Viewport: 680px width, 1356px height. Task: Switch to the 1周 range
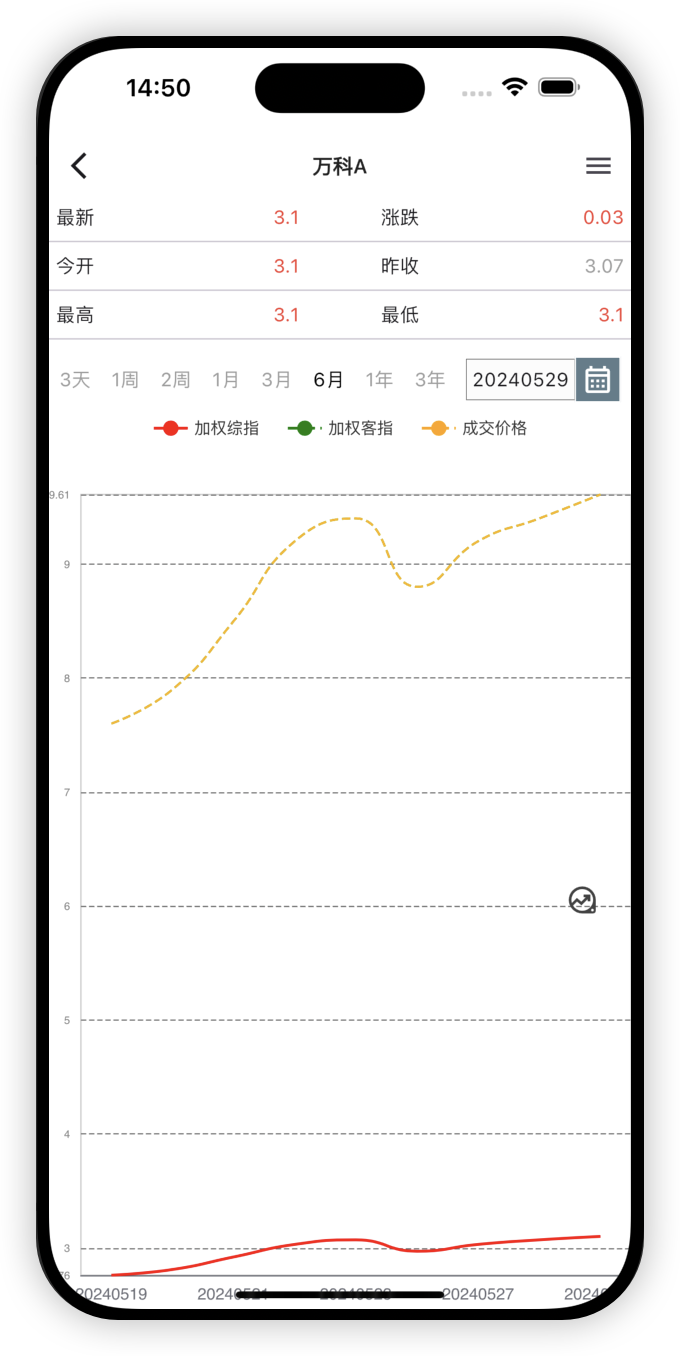tap(125, 380)
